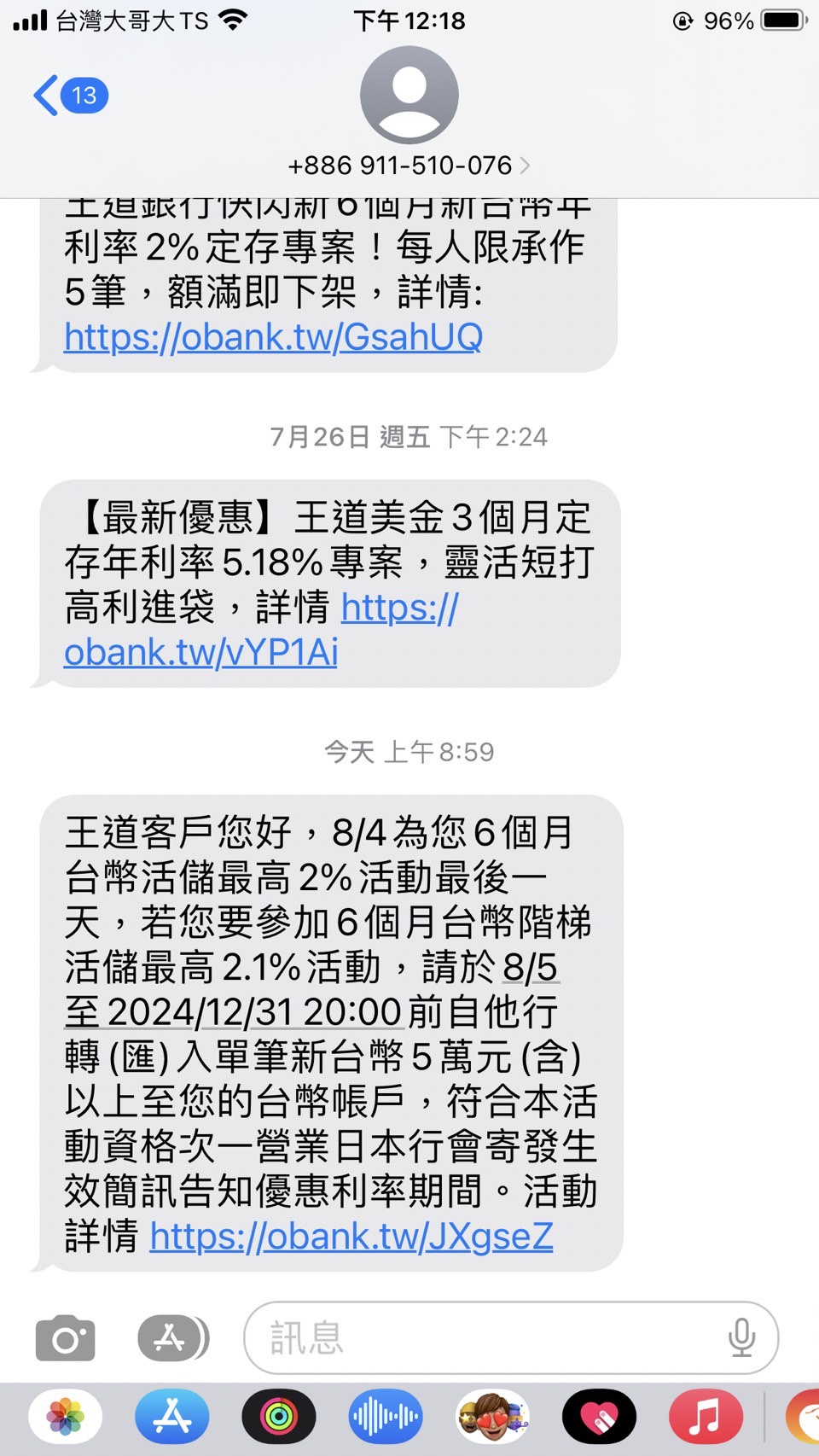This screenshot has width=819, height=1456.
Task: Open the camera to attach a photo
Action: click(x=65, y=1338)
